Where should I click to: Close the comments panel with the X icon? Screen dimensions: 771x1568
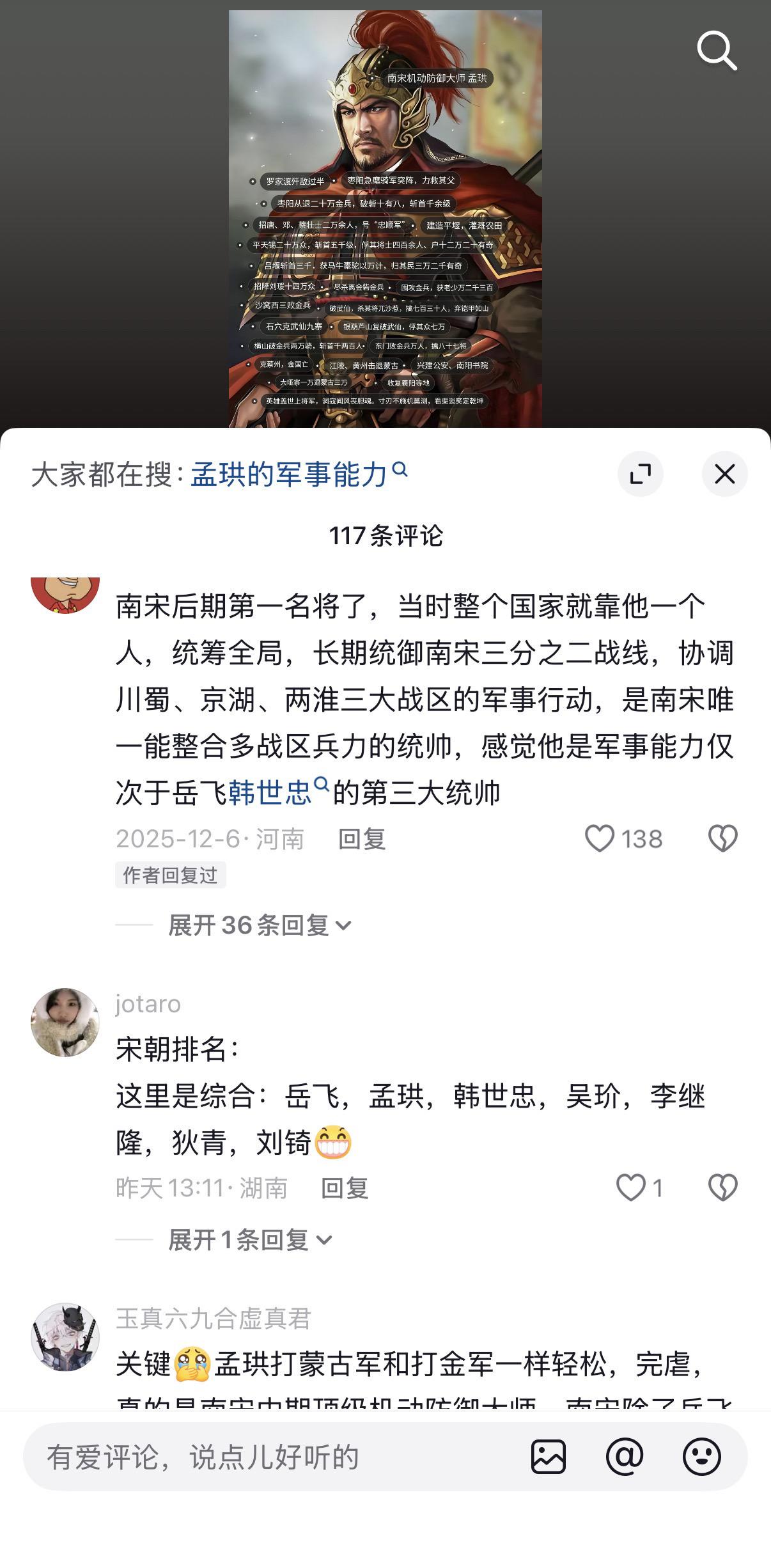pyautogui.click(x=723, y=475)
